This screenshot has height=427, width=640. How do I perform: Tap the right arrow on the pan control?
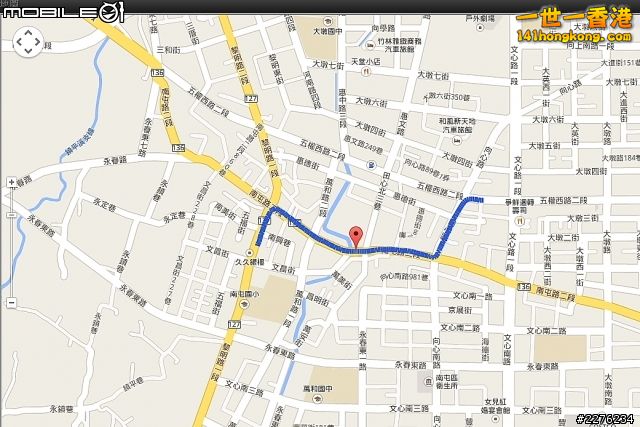click(40, 43)
